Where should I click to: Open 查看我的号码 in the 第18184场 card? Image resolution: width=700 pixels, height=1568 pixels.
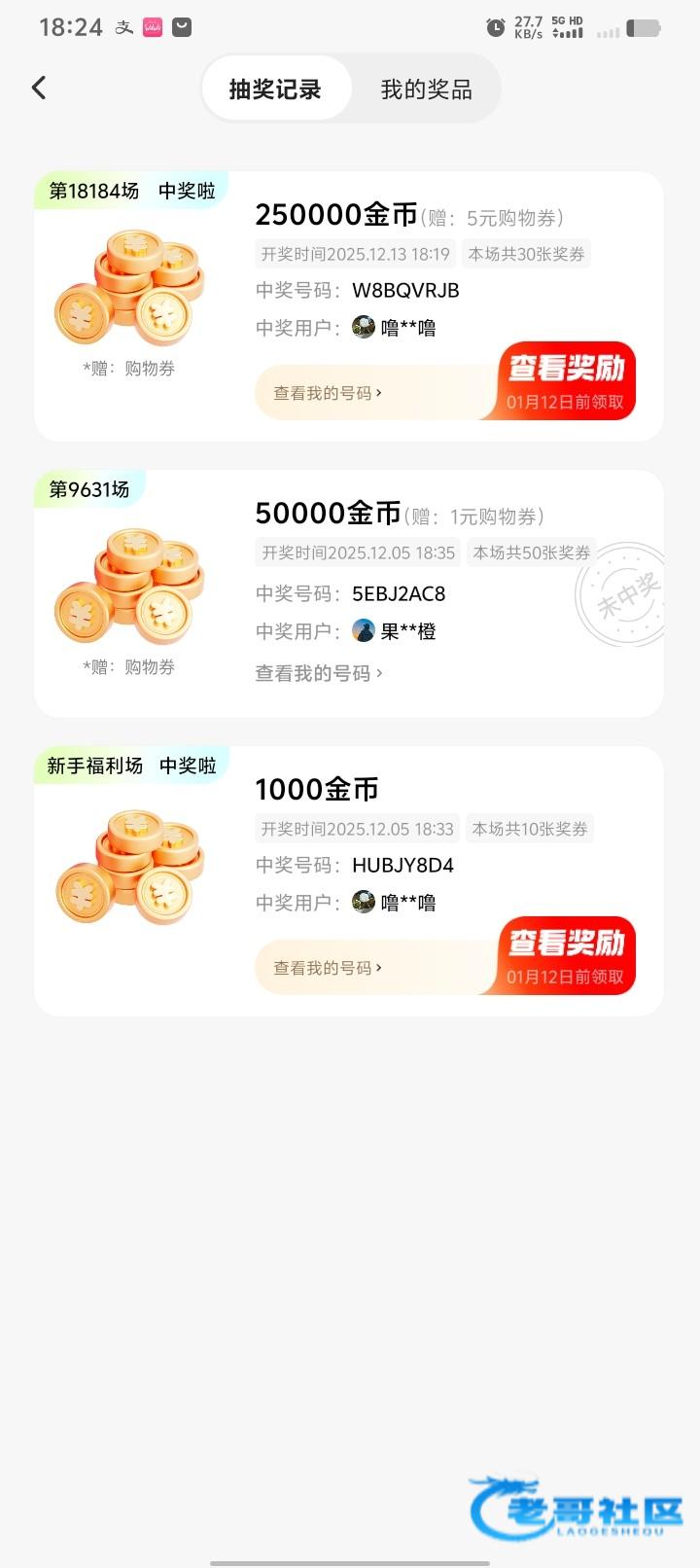point(328,393)
